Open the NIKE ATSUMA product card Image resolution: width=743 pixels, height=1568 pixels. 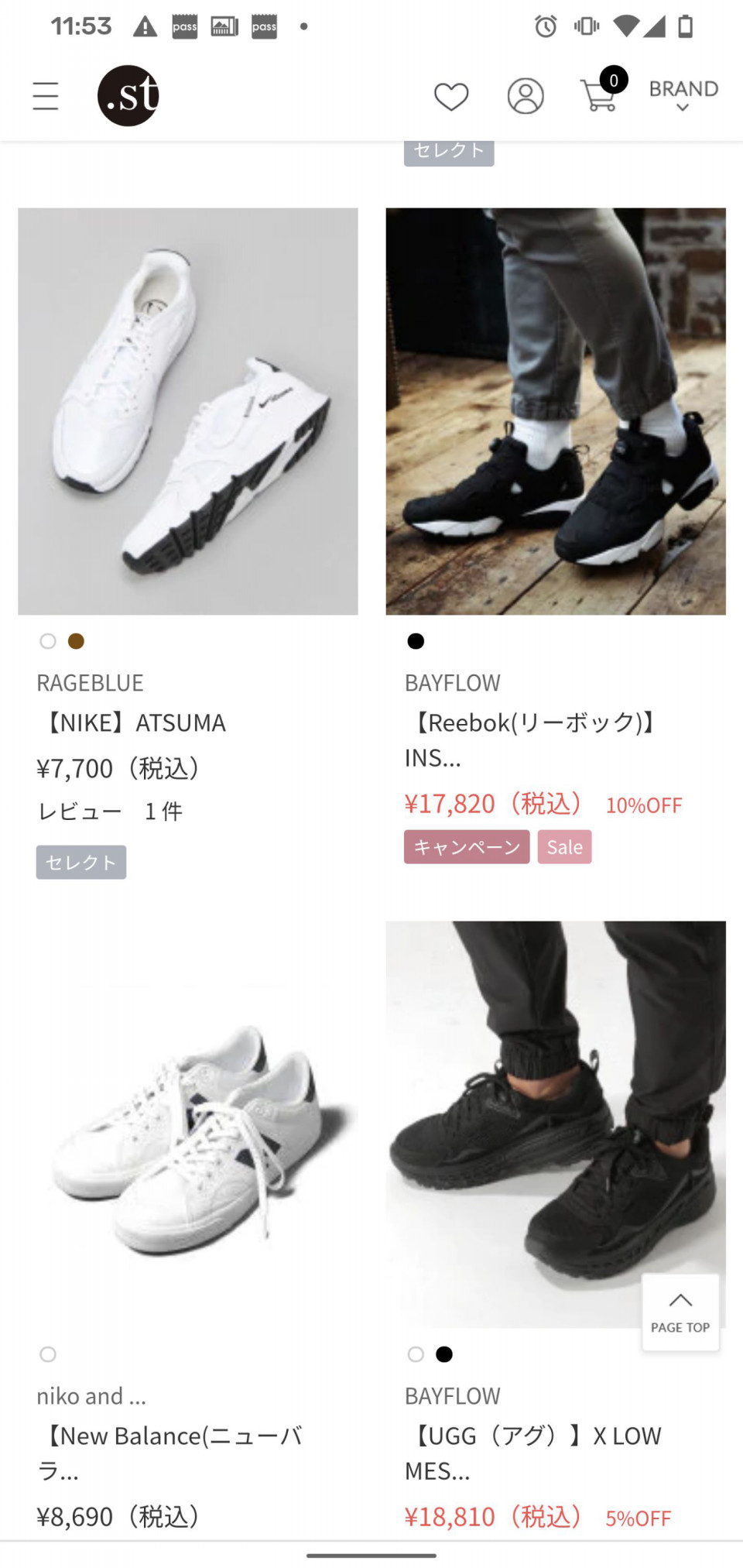(x=187, y=411)
